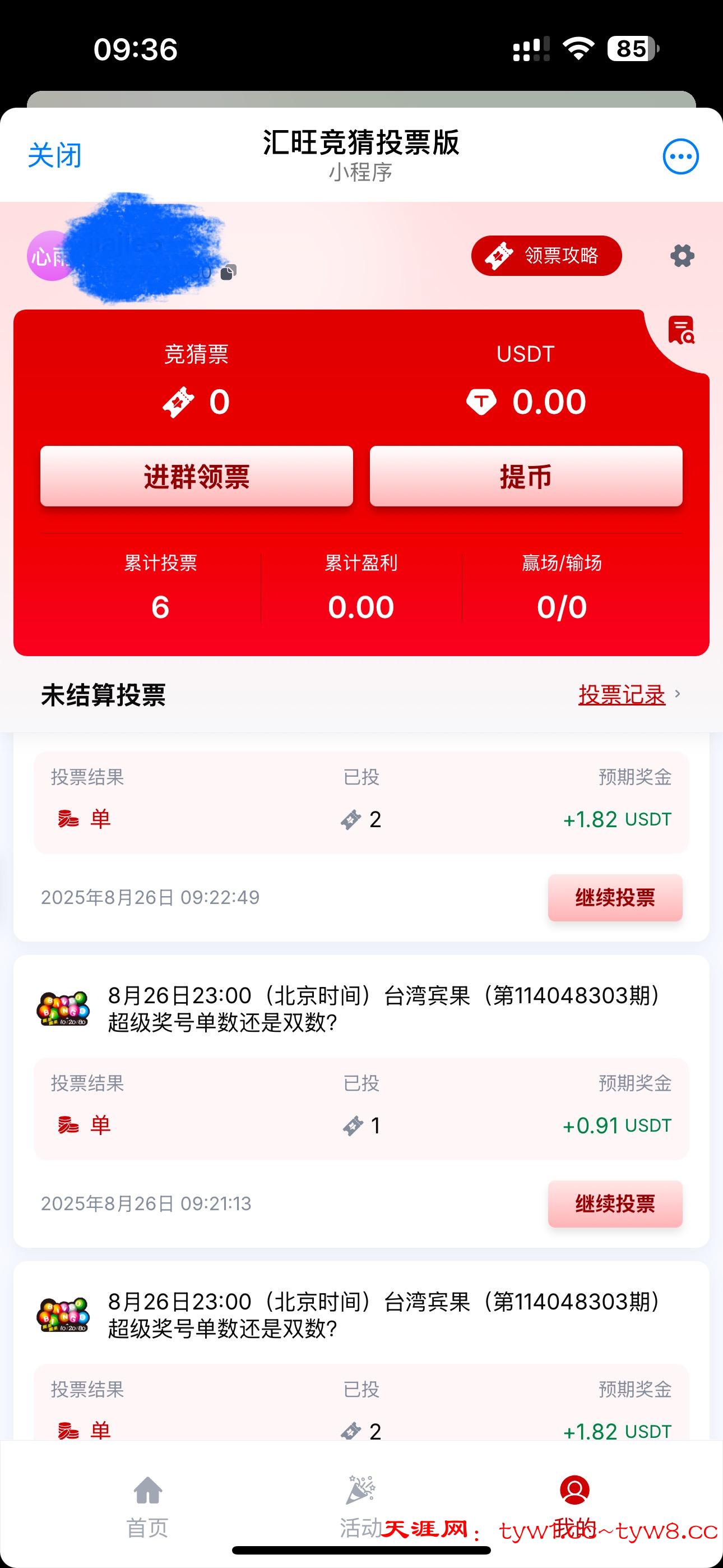Select the 我的 profile tab
723x1568 pixels.
(574, 1505)
